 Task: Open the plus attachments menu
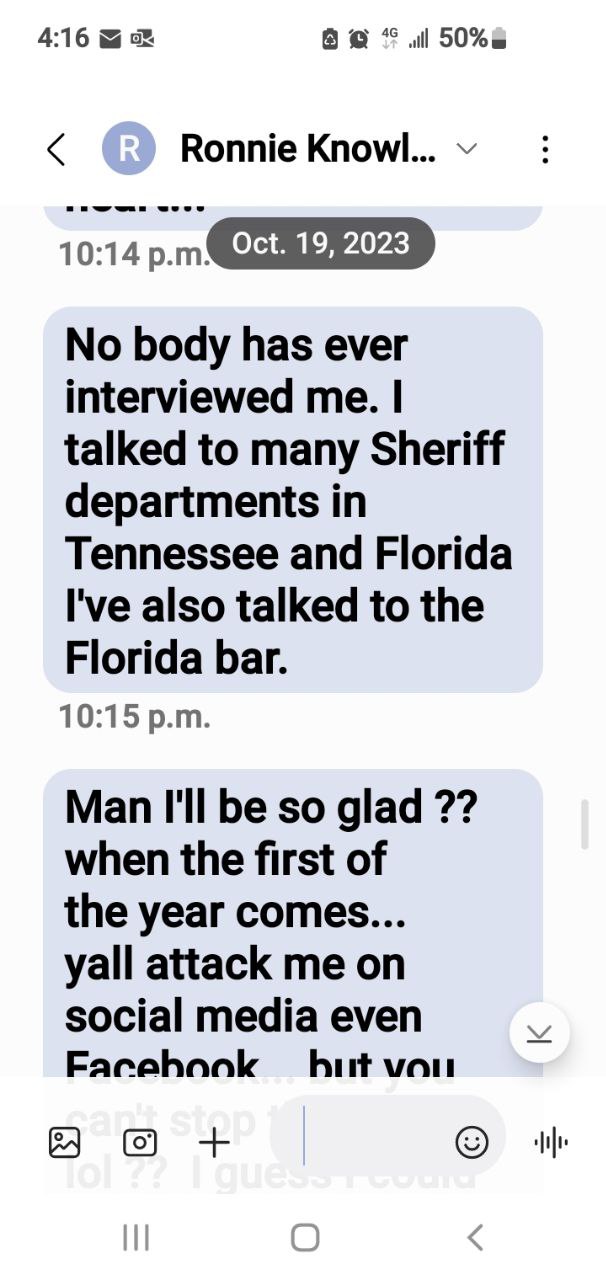coord(214,1141)
